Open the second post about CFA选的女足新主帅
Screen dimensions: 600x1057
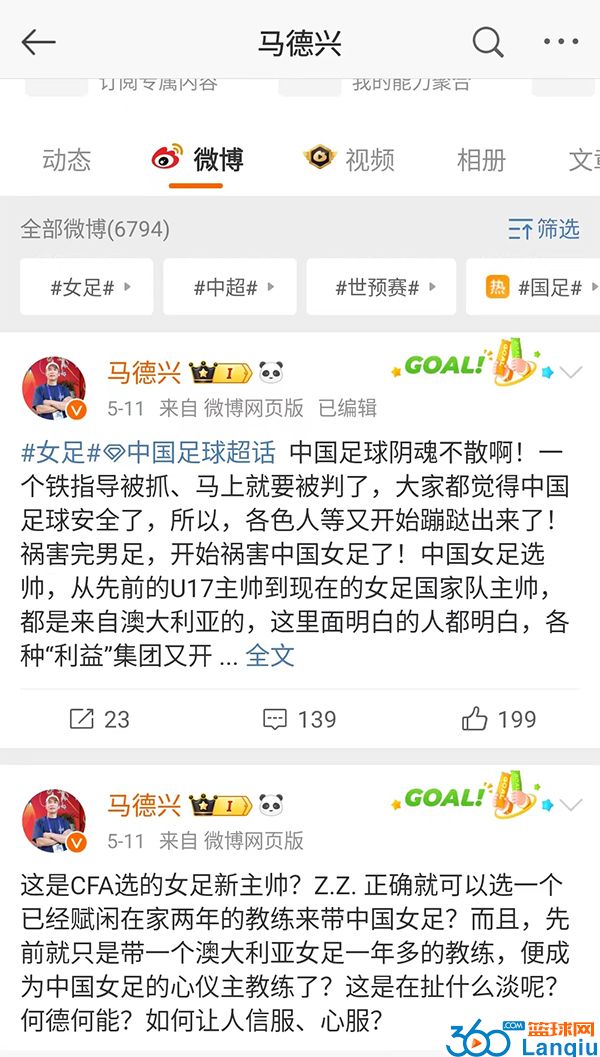295,953
